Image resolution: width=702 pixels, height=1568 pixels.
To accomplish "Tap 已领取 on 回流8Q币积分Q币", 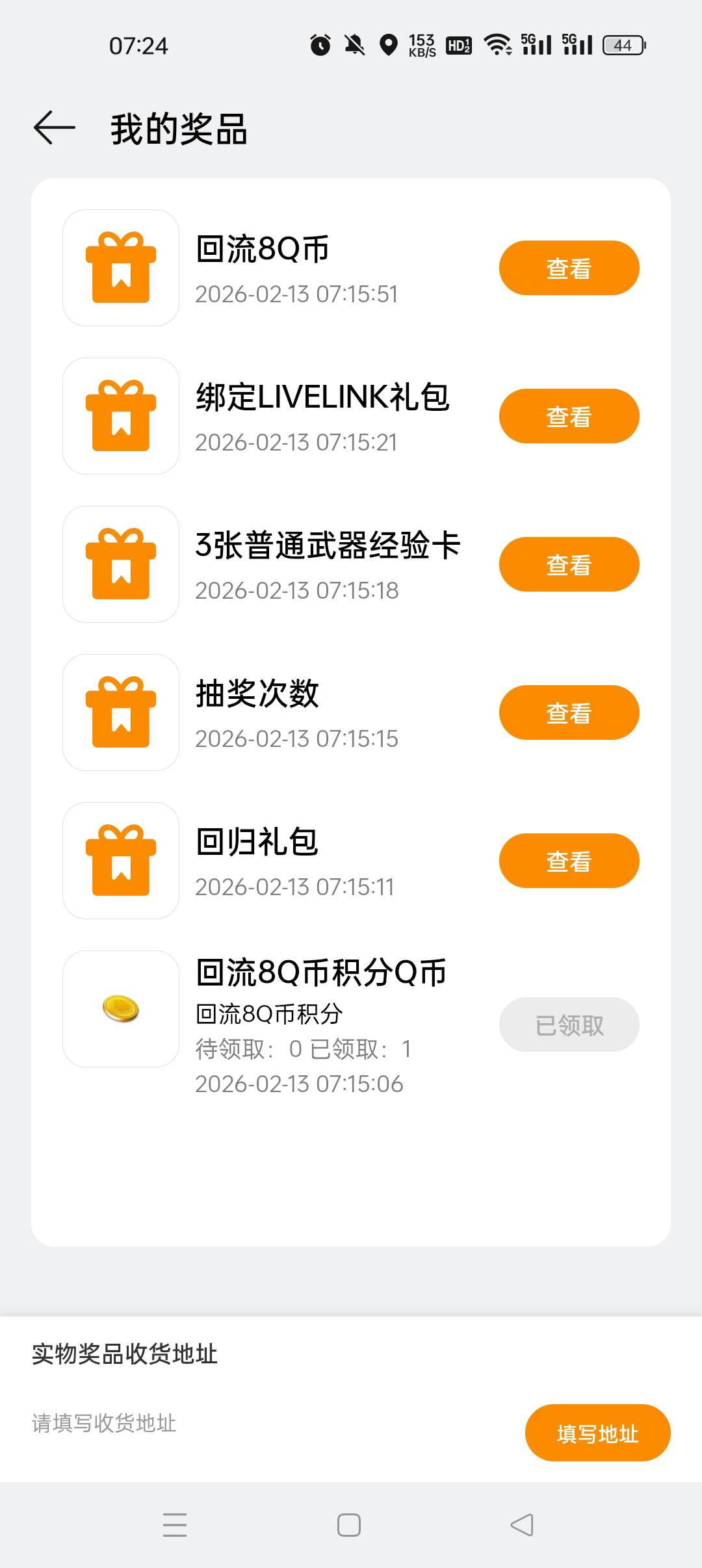I will pyautogui.click(x=569, y=1025).
